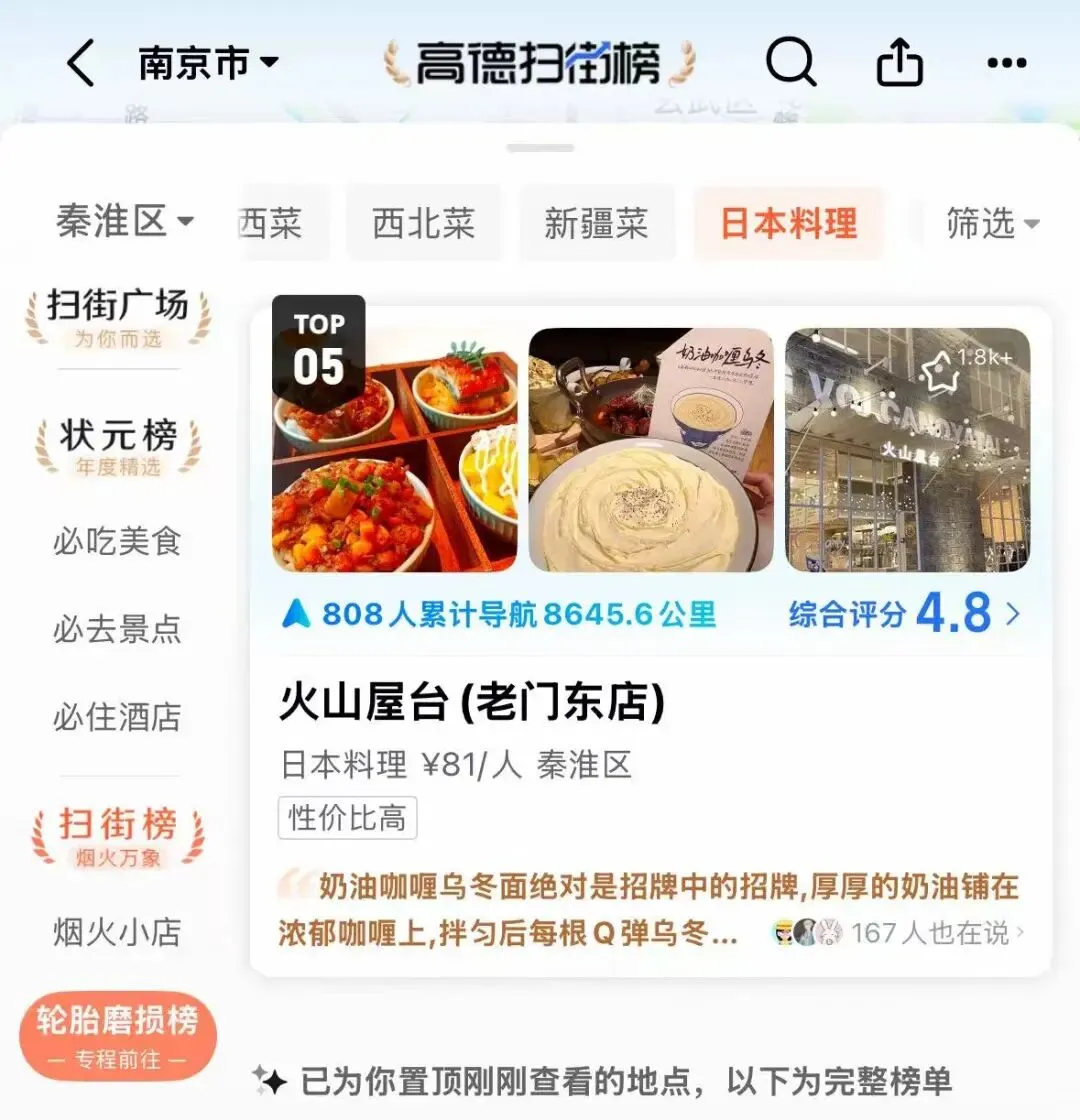Open the 必去景点 list
The height and width of the screenshot is (1120, 1080).
[x=117, y=629]
